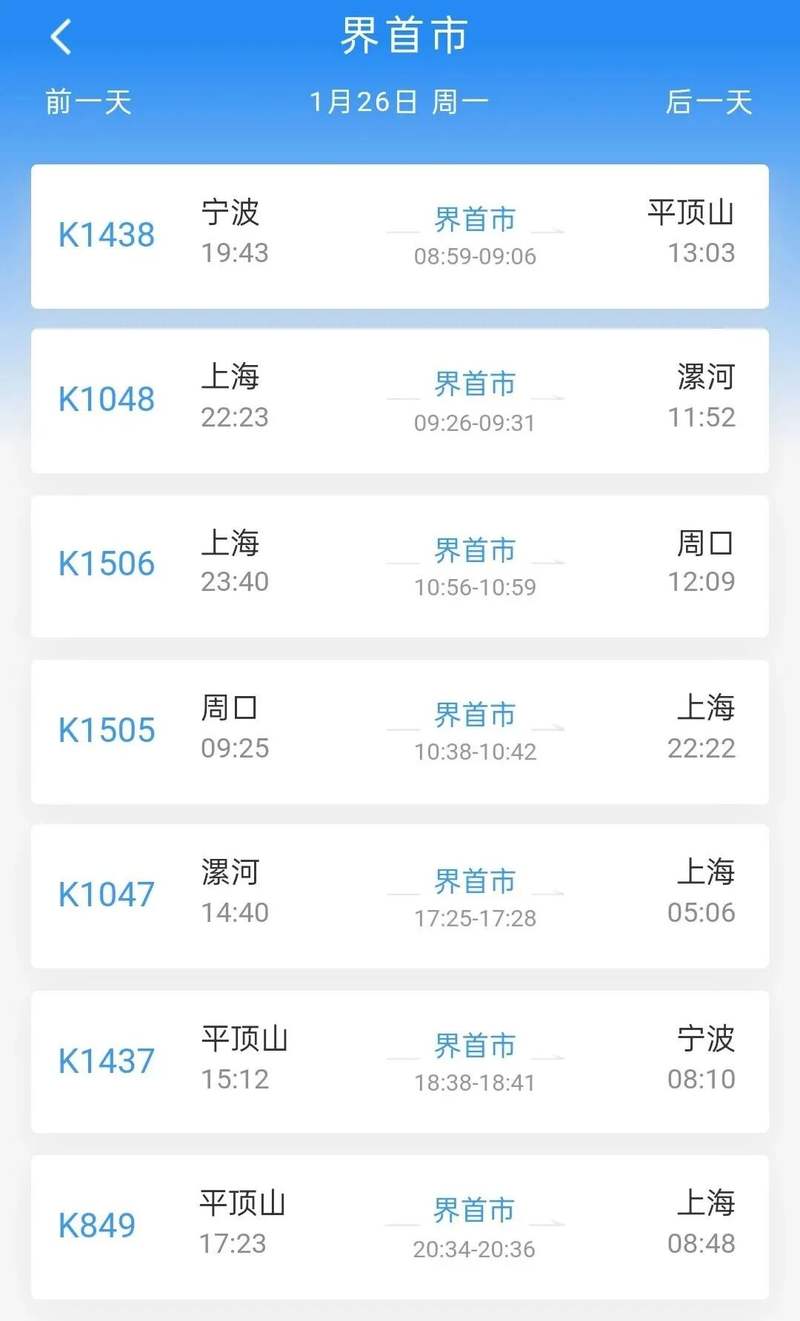Open train K1505 from 周口 to 上海
Image resolution: width=800 pixels, height=1321 pixels.
pos(400,730)
